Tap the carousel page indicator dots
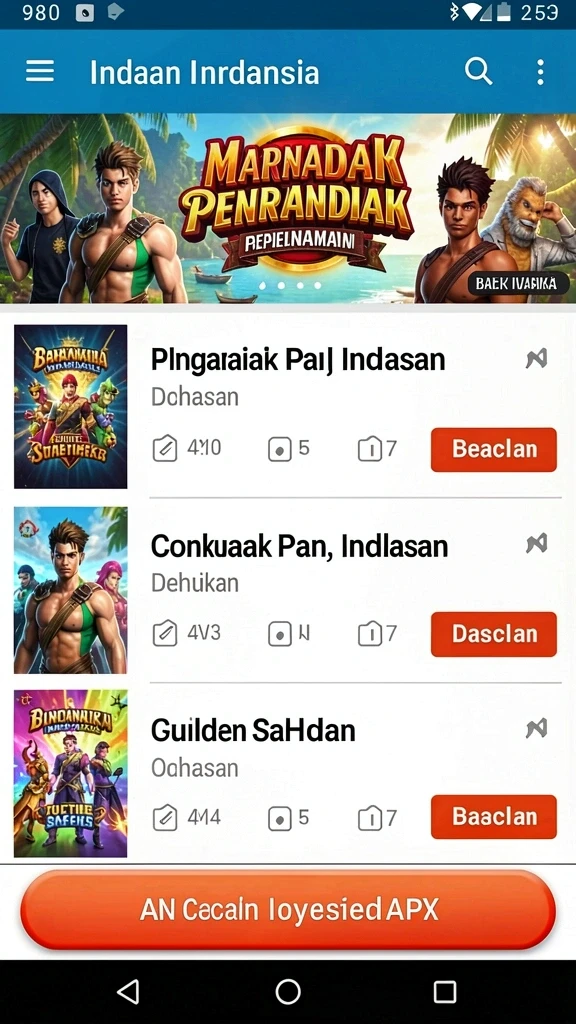 (290, 285)
